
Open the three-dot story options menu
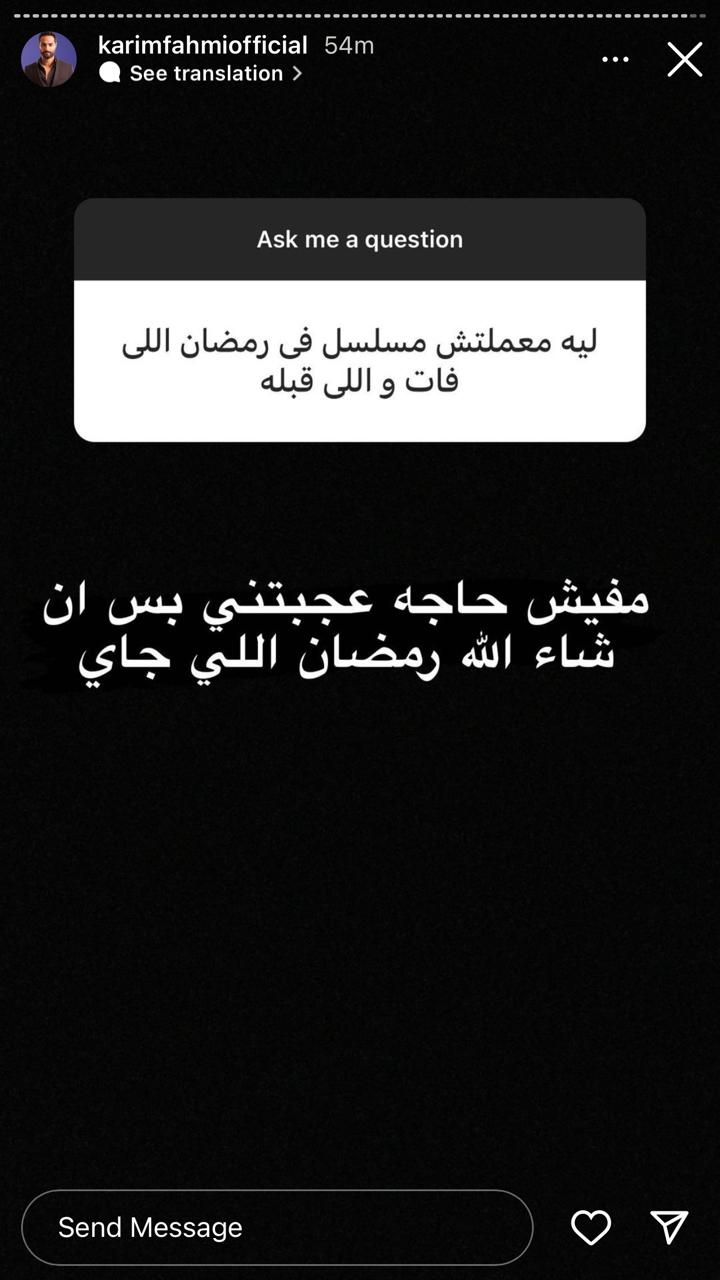point(615,60)
